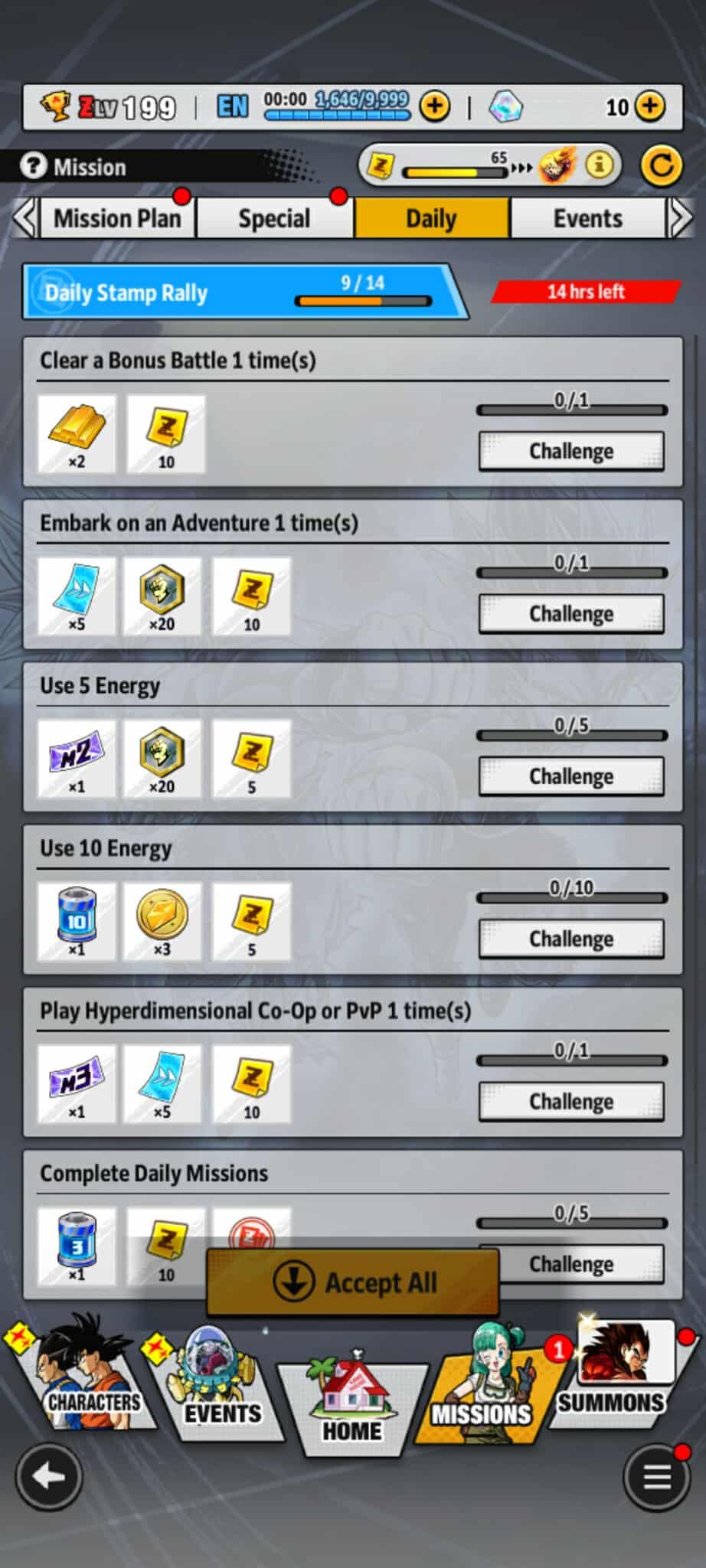Challenge the Use 10 Energy mission
This screenshot has width=706, height=1568.
(x=571, y=938)
